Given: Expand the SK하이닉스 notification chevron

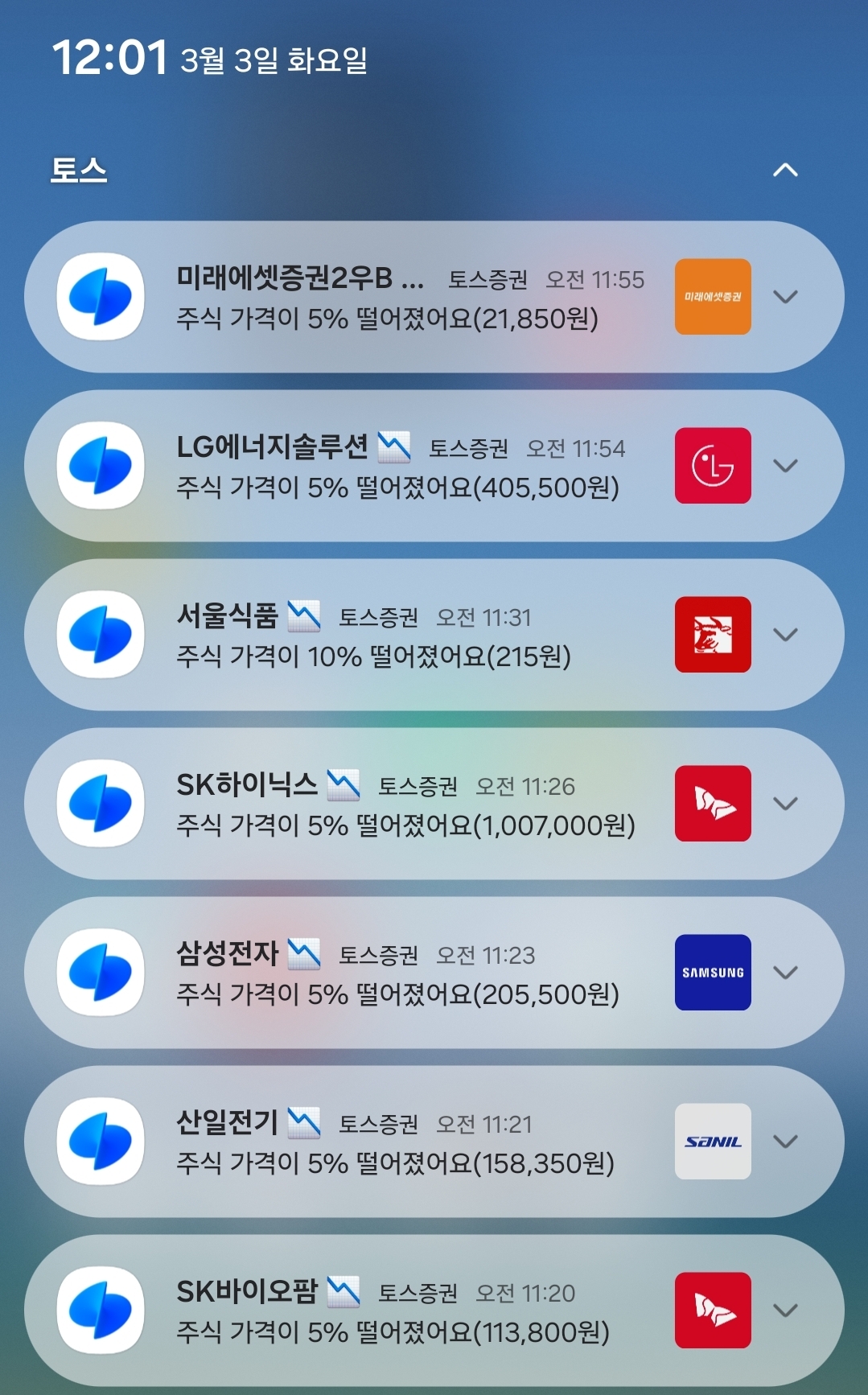Looking at the screenshot, I should click(785, 804).
